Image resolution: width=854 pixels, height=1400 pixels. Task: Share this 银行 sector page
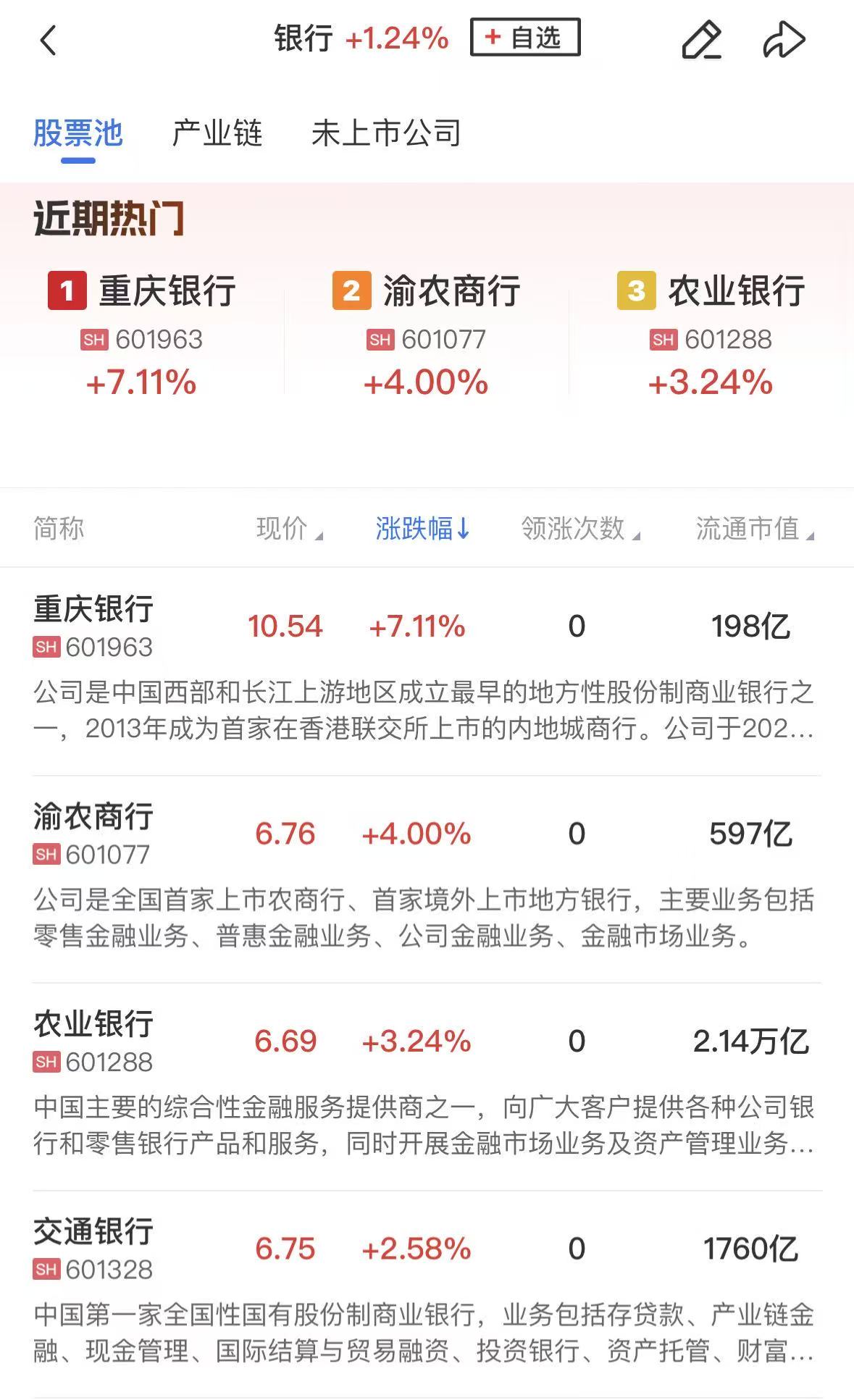(784, 40)
